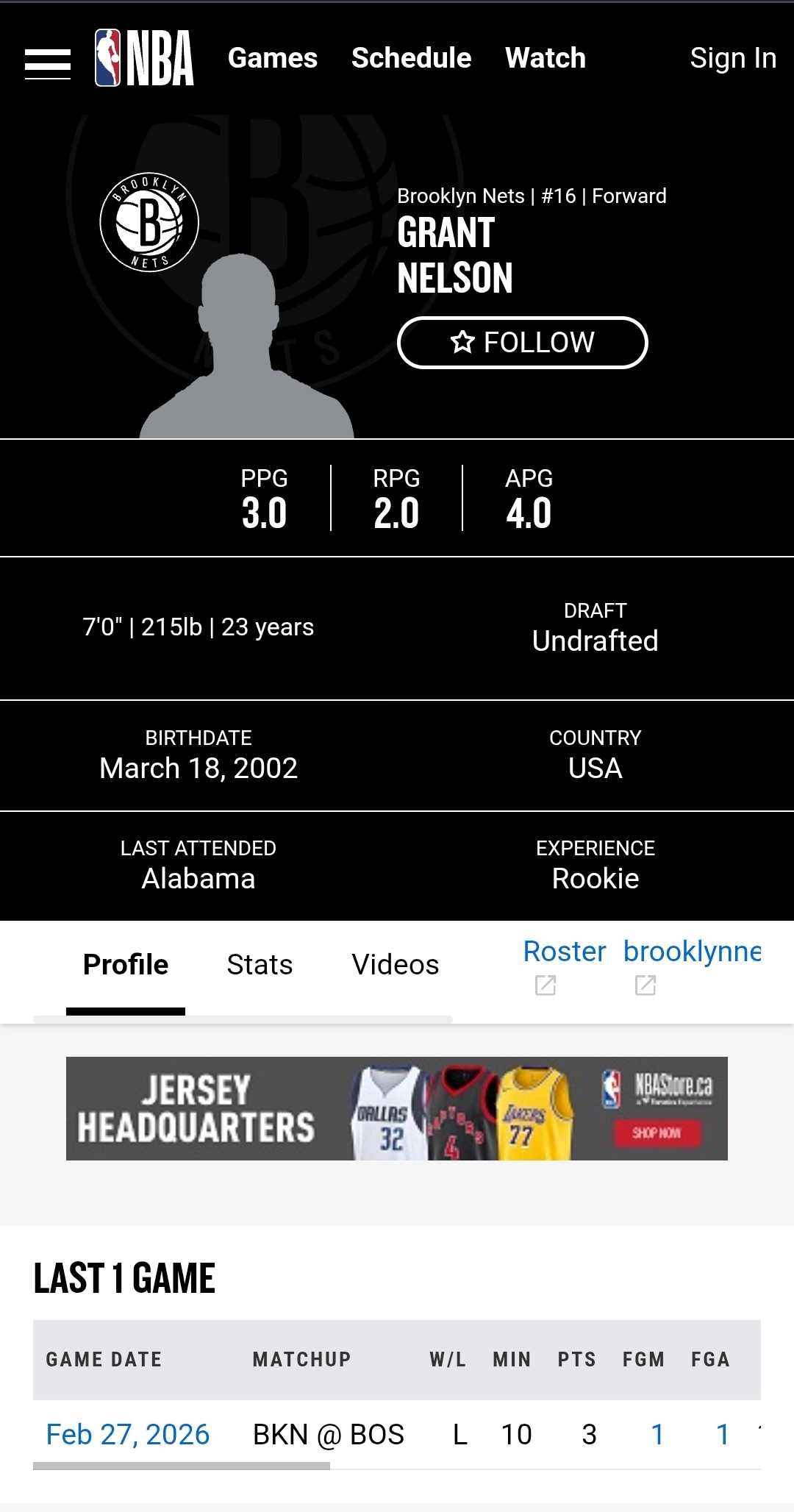This screenshot has width=794, height=1512.
Task: Open the Roster external link
Action: 564,952
